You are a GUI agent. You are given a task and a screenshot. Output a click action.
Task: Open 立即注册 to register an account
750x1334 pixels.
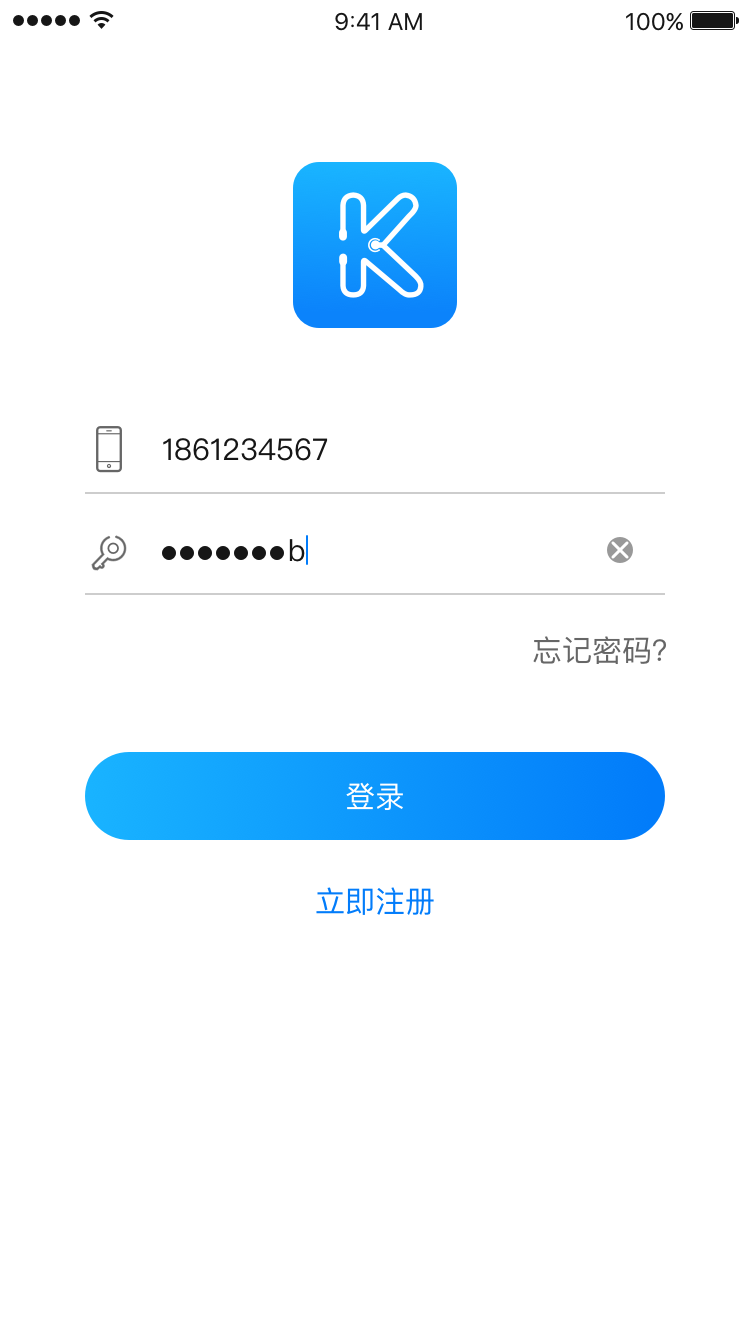[375, 902]
